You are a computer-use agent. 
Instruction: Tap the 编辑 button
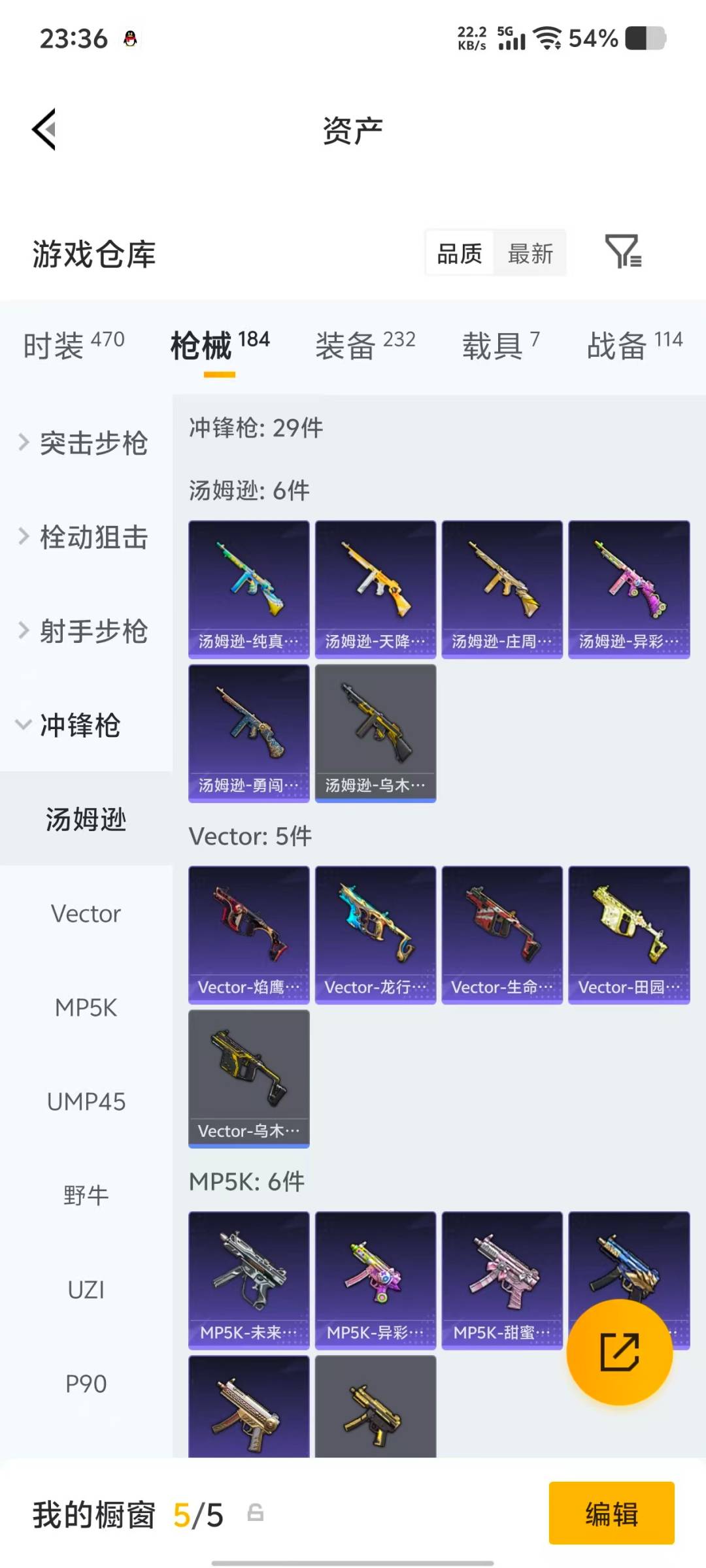click(x=611, y=1514)
